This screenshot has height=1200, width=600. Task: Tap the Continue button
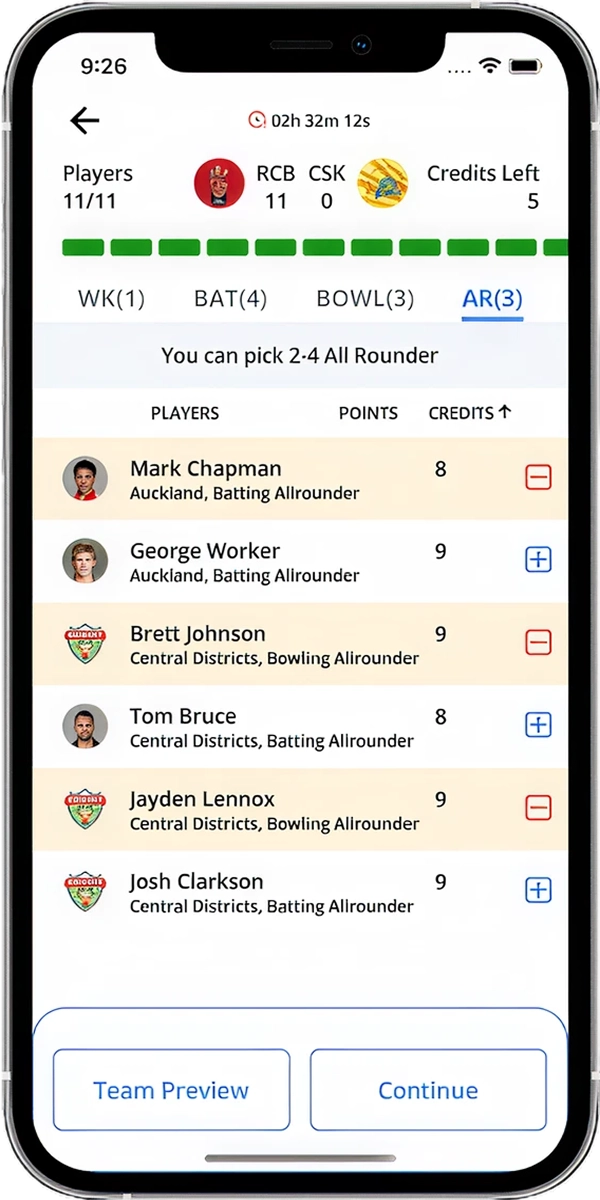point(428,1090)
